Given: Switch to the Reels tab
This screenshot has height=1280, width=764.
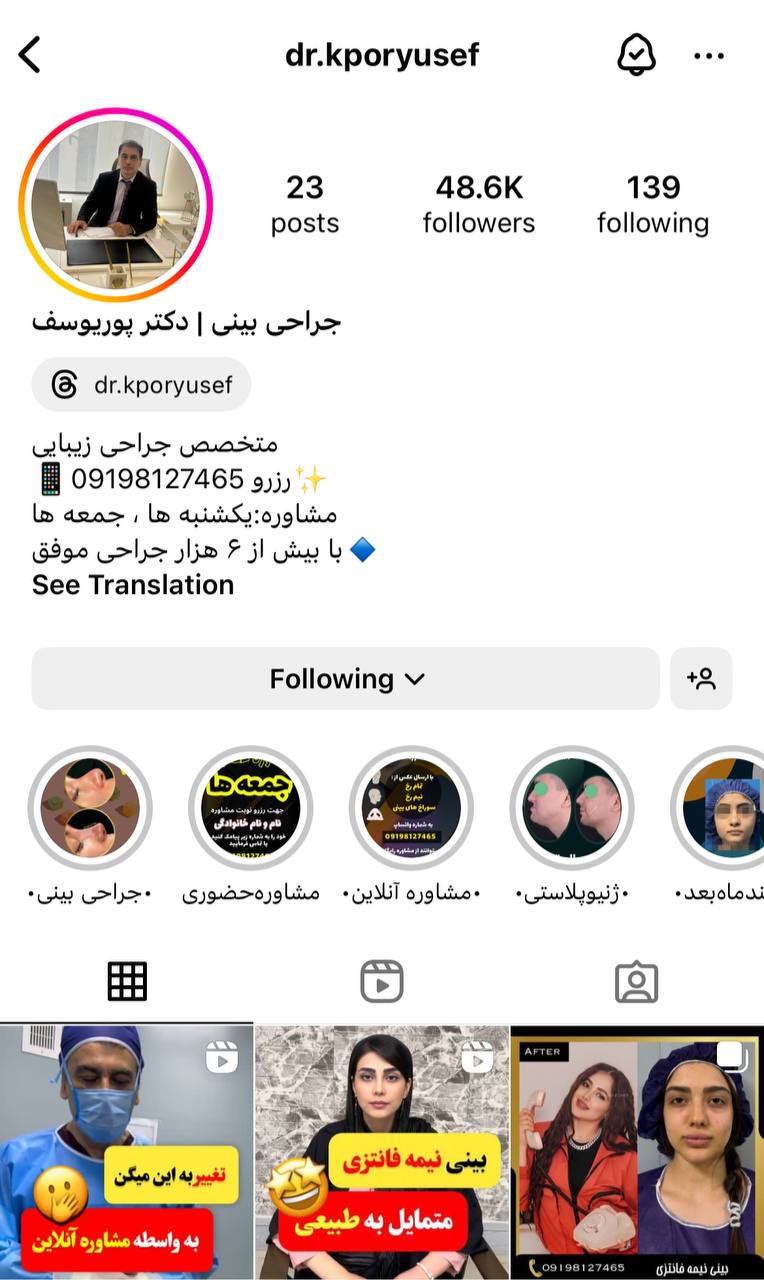Looking at the screenshot, I should pos(382,982).
